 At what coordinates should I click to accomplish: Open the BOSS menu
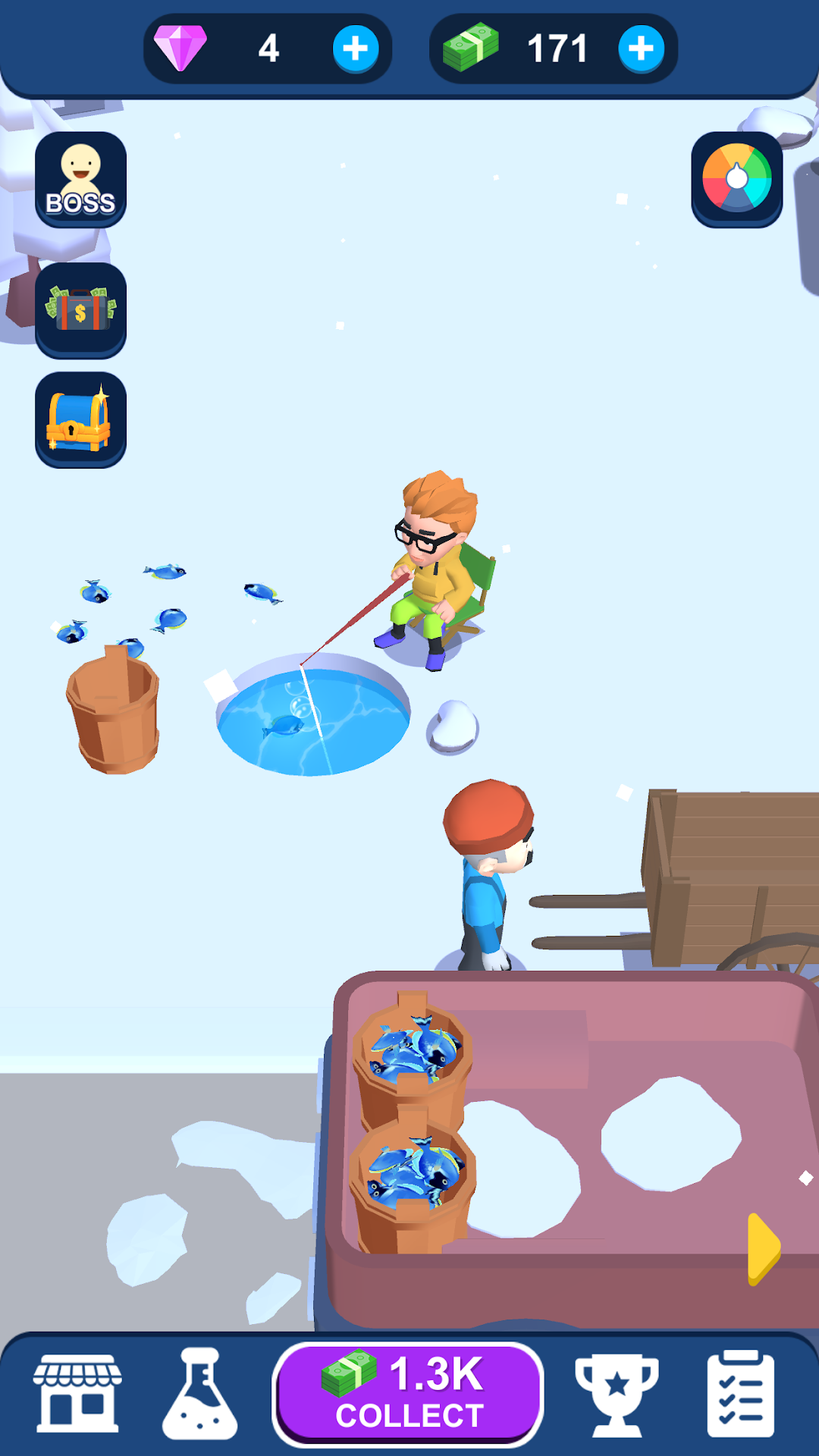click(81, 180)
